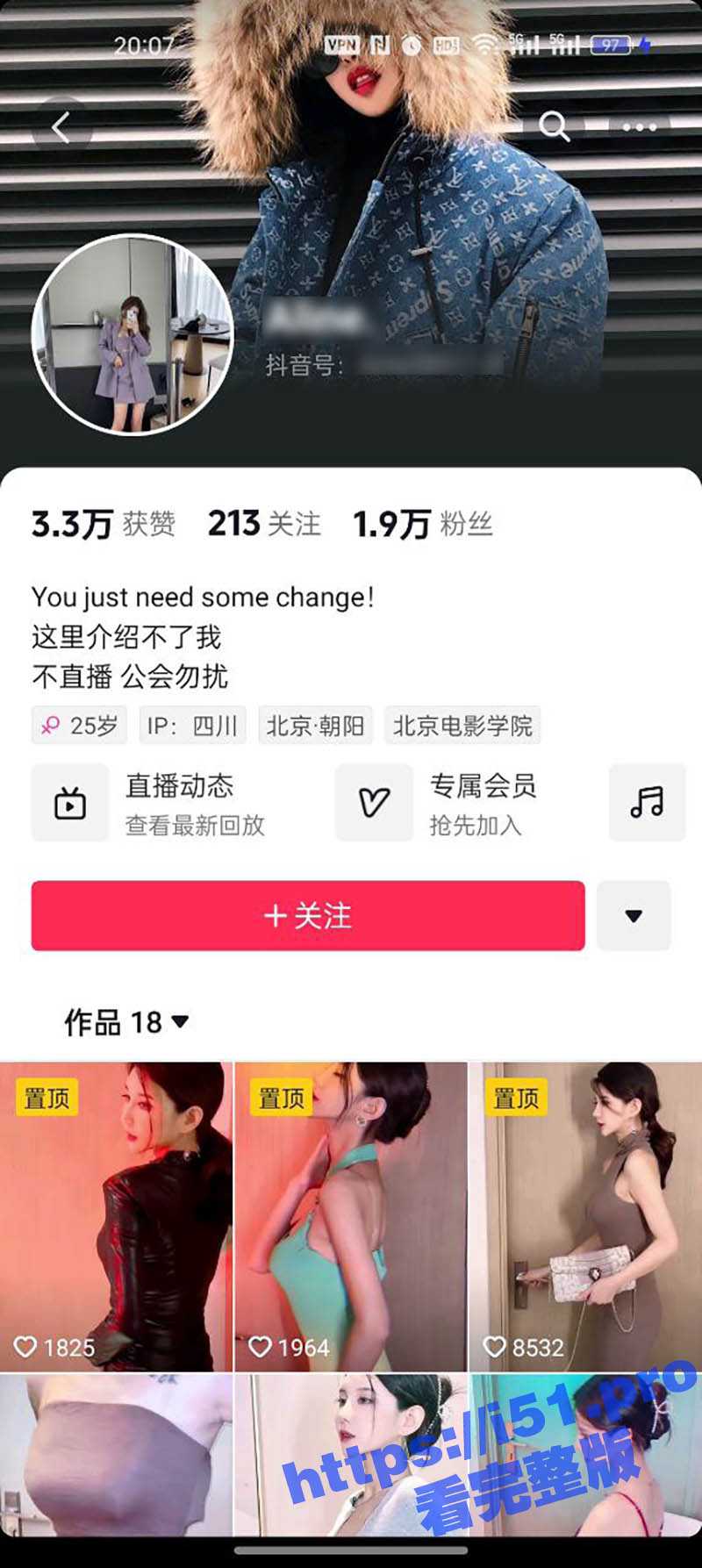This screenshot has height=1568, width=702.
Task: Play pinned video with 1964 likes
Action: (x=351, y=1215)
